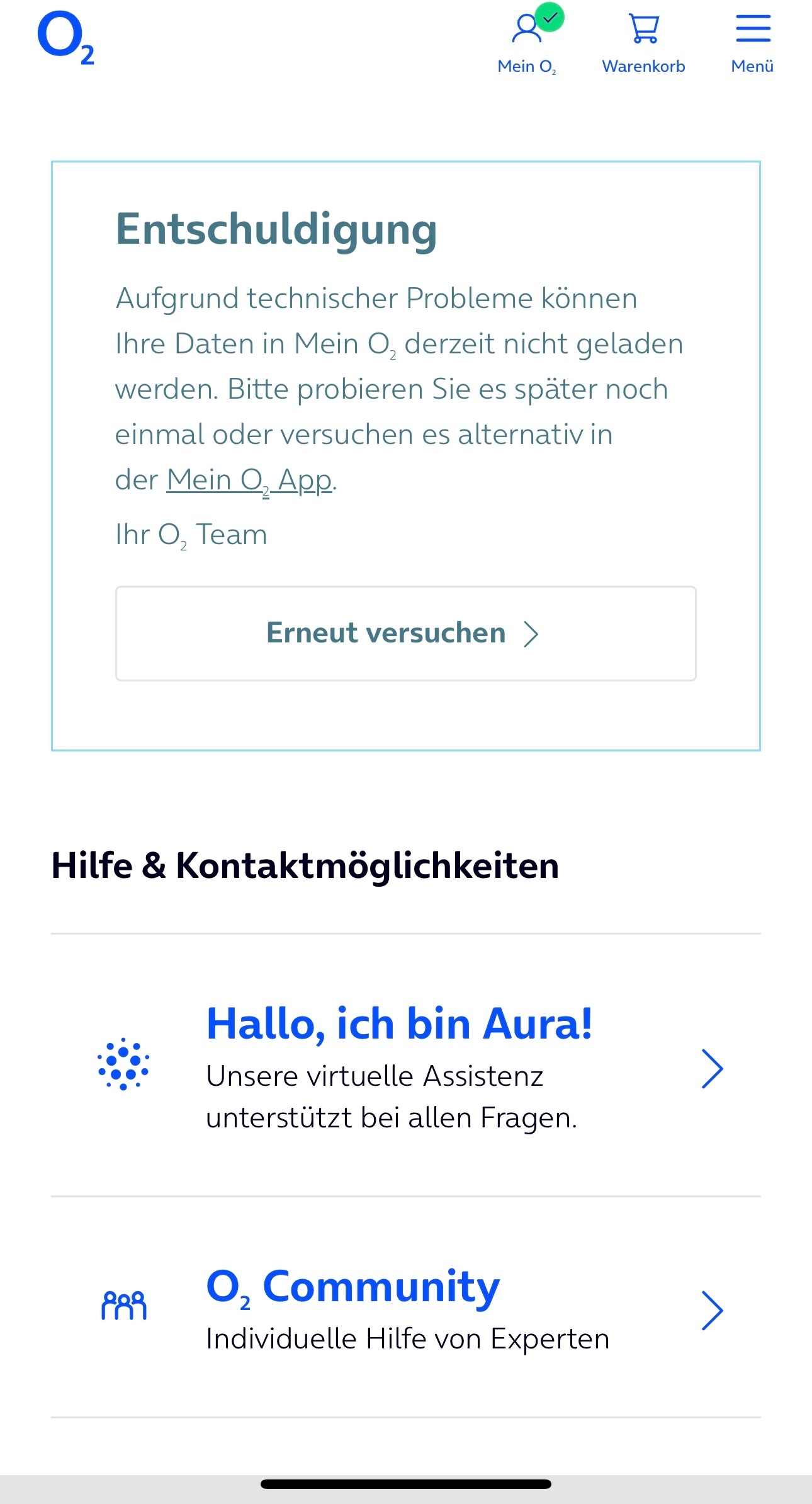
Task: Go to the O2 home logo
Action: tap(65, 38)
